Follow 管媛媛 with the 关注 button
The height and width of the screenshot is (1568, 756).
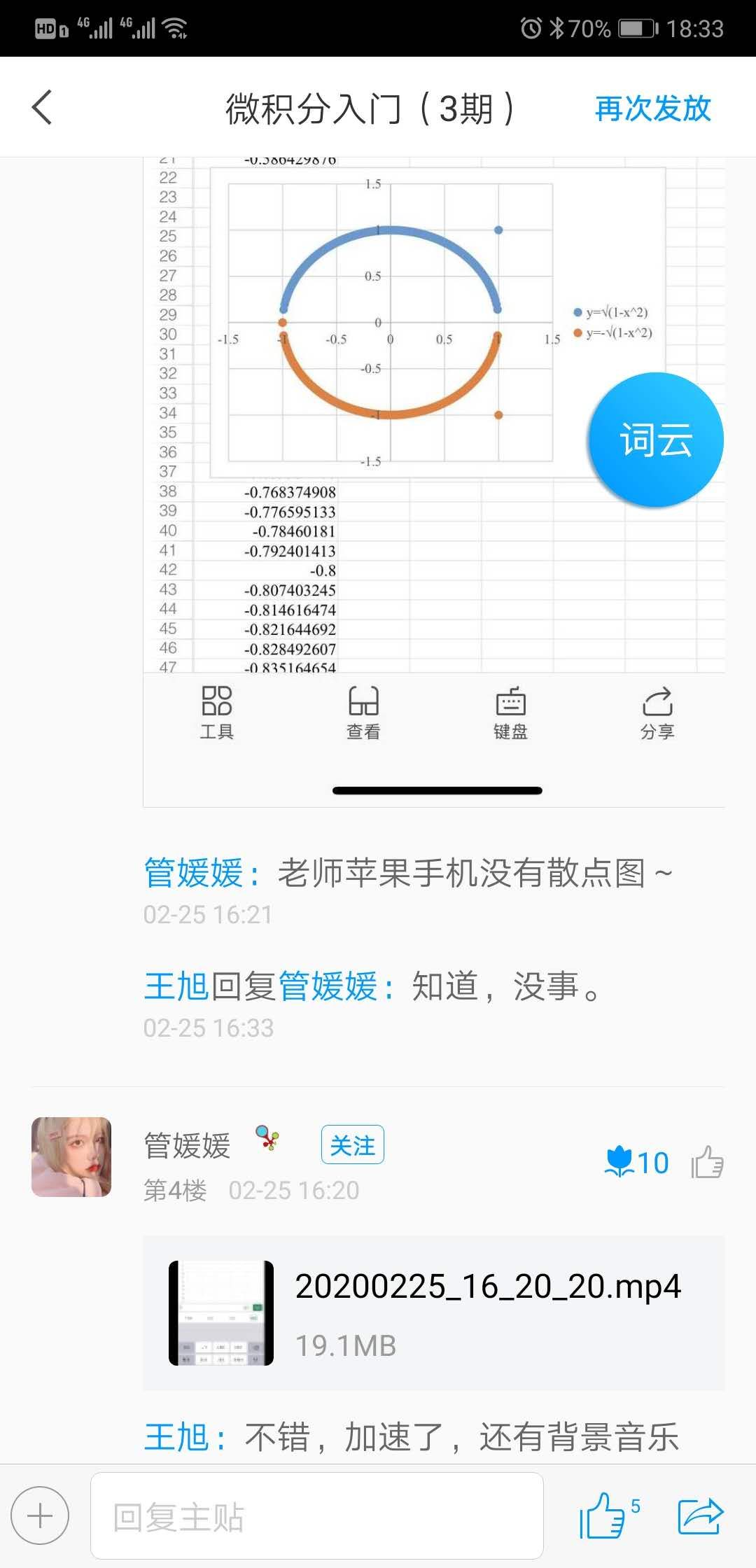coord(352,1144)
